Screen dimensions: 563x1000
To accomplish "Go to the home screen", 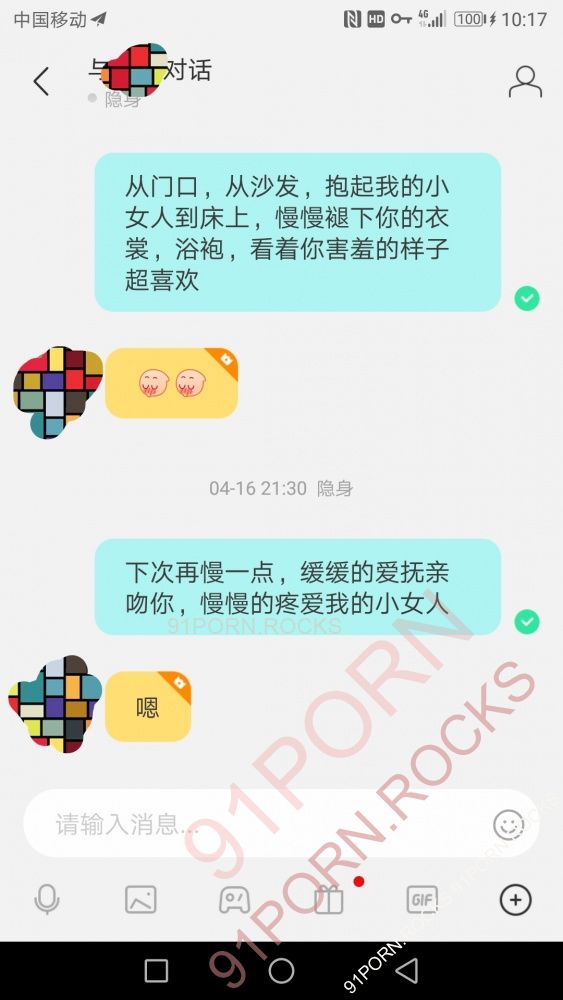I will (x=281, y=971).
